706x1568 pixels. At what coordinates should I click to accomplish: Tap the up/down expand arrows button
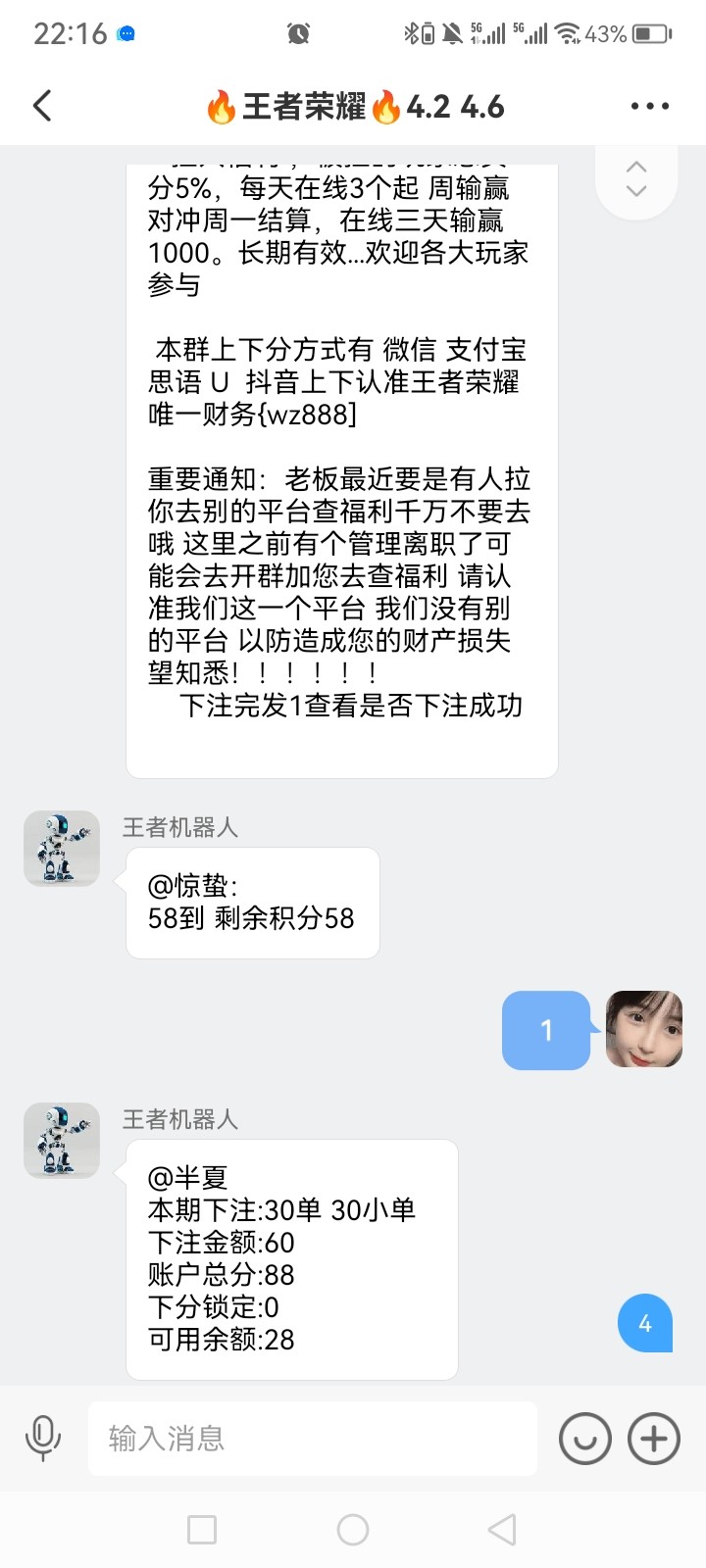[x=636, y=179]
